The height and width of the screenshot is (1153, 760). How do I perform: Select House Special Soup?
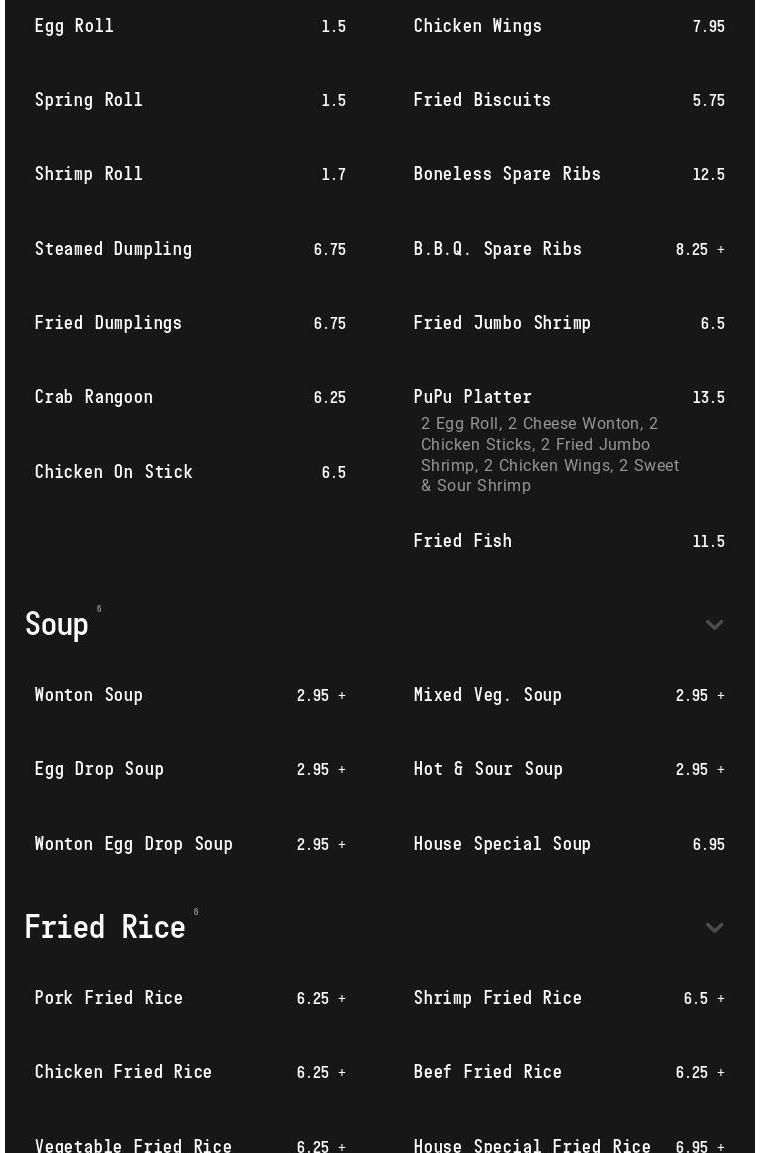[568, 844]
